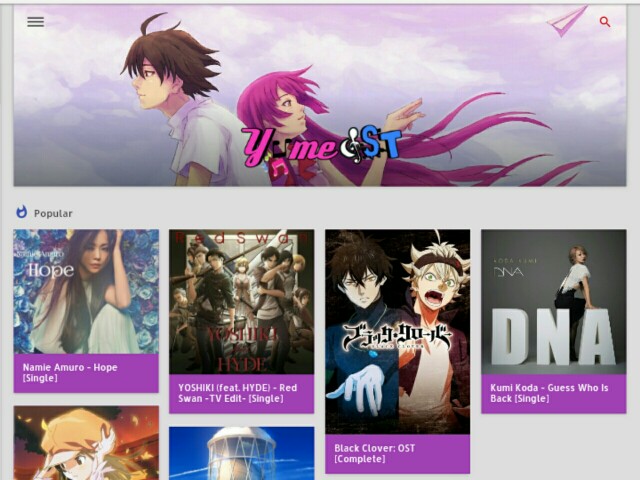Image resolution: width=640 pixels, height=480 pixels.
Task: Open the red search icon
Action: pyautogui.click(x=605, y=21)
